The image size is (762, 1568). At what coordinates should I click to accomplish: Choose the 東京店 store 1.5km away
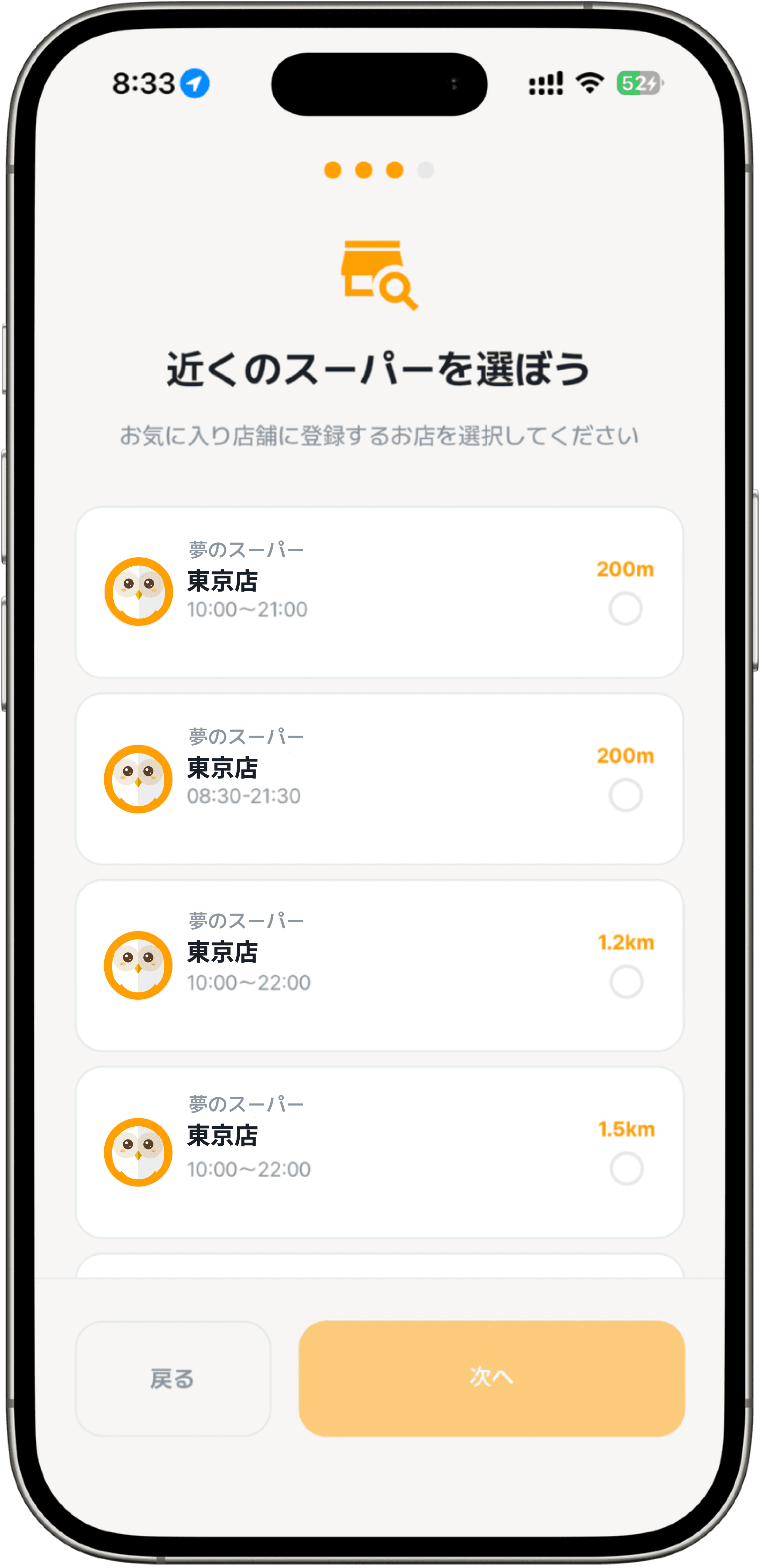(626, 1169)
